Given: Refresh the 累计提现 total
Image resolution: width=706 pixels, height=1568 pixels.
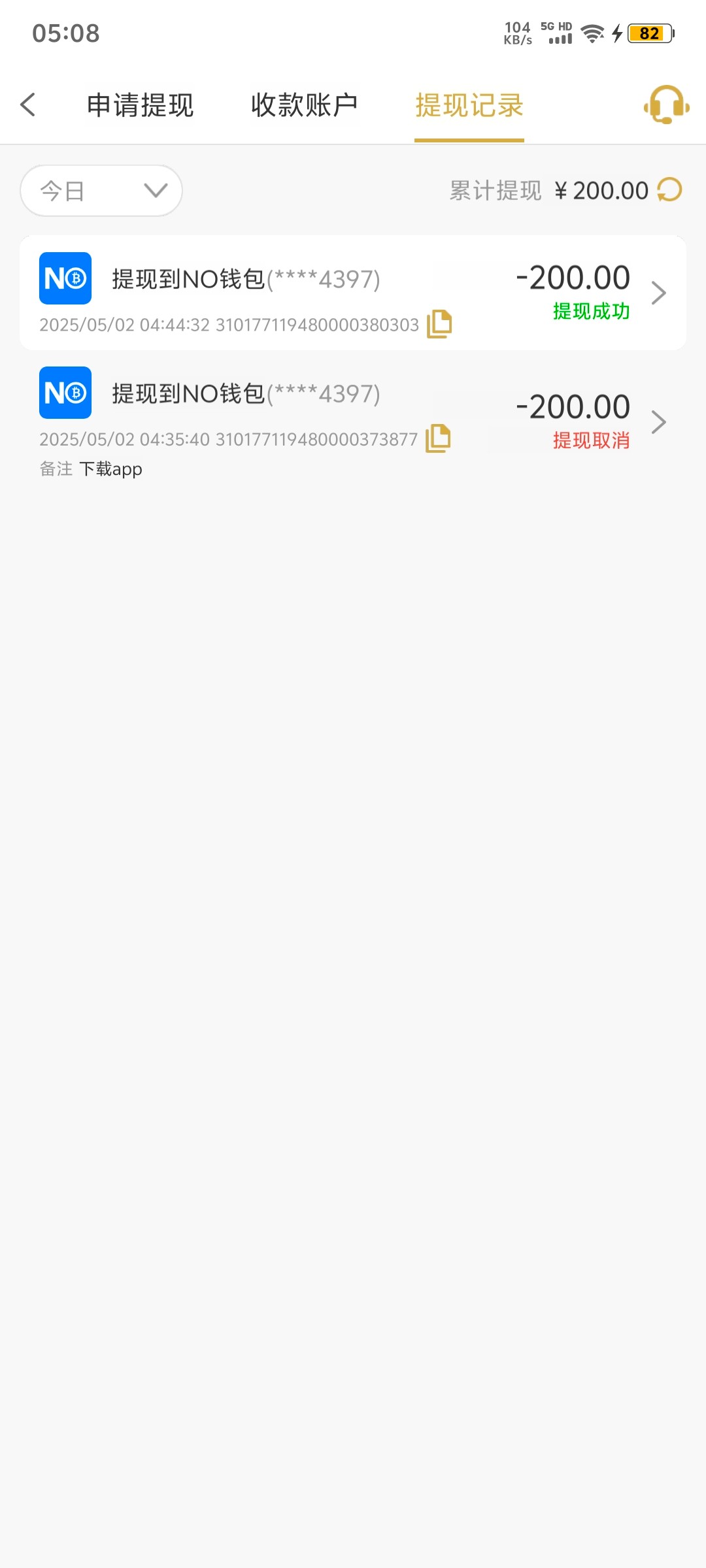Looking at the screenshot, I should click(x=669, y=190).
